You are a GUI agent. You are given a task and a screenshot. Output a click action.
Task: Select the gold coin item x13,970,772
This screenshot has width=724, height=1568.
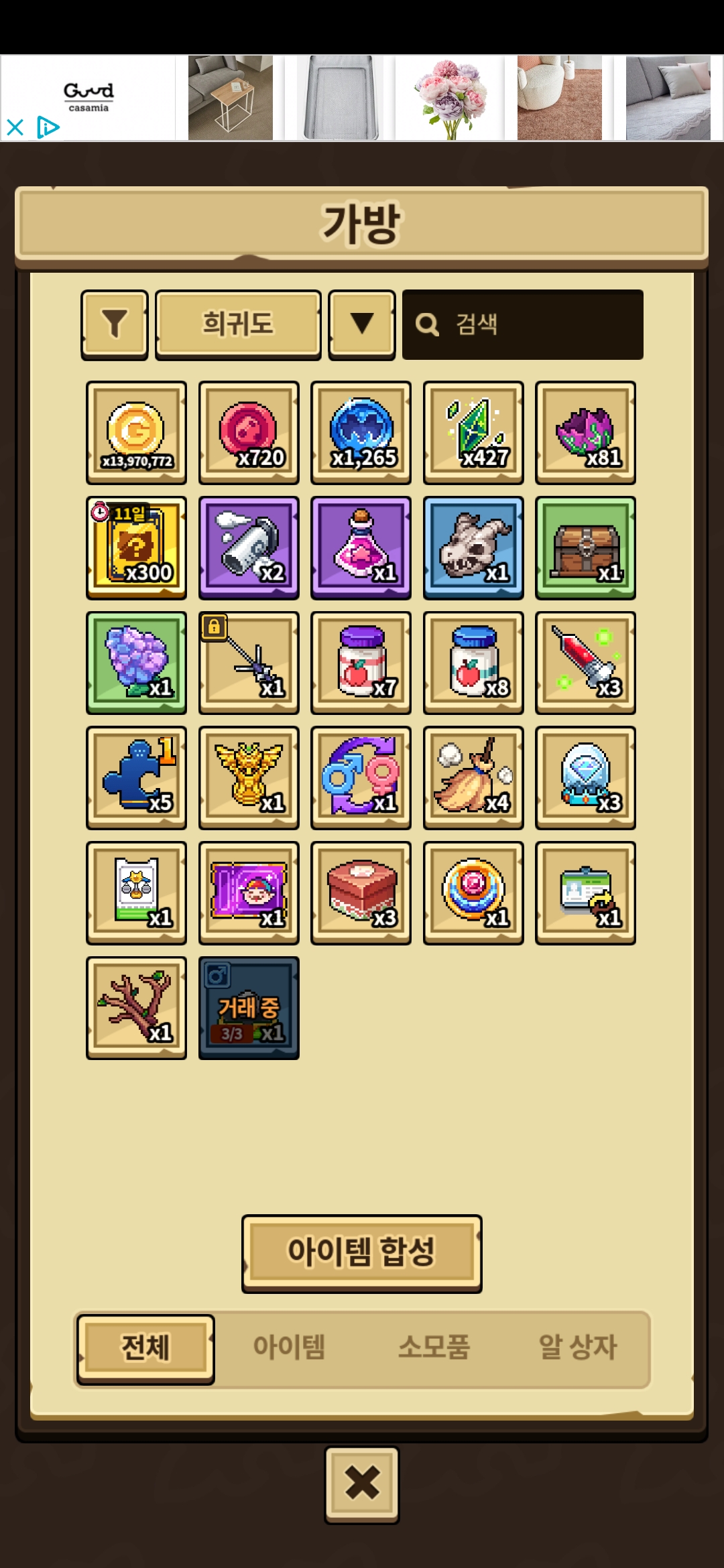[136, 433]
